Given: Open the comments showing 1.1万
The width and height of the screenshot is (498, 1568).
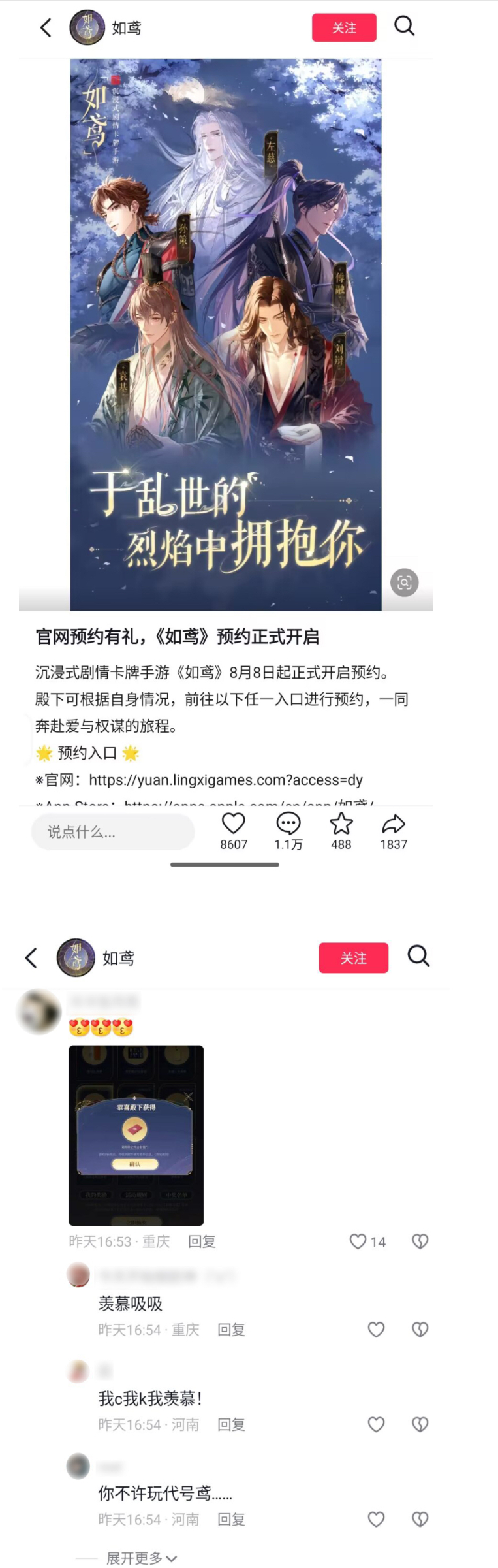Looking at the screenshot, I should tap(288, 824).
